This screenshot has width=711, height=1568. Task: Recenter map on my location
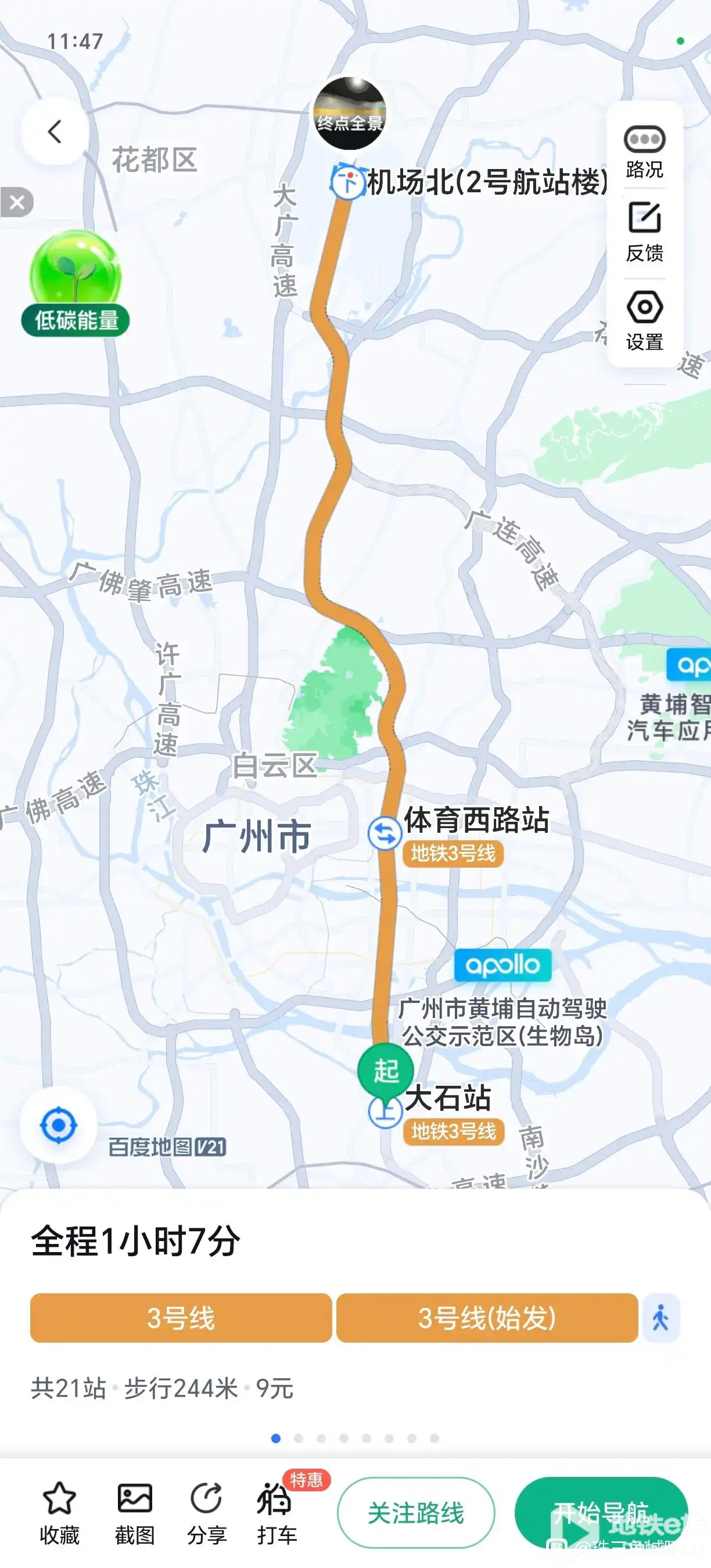(59, 1125)
